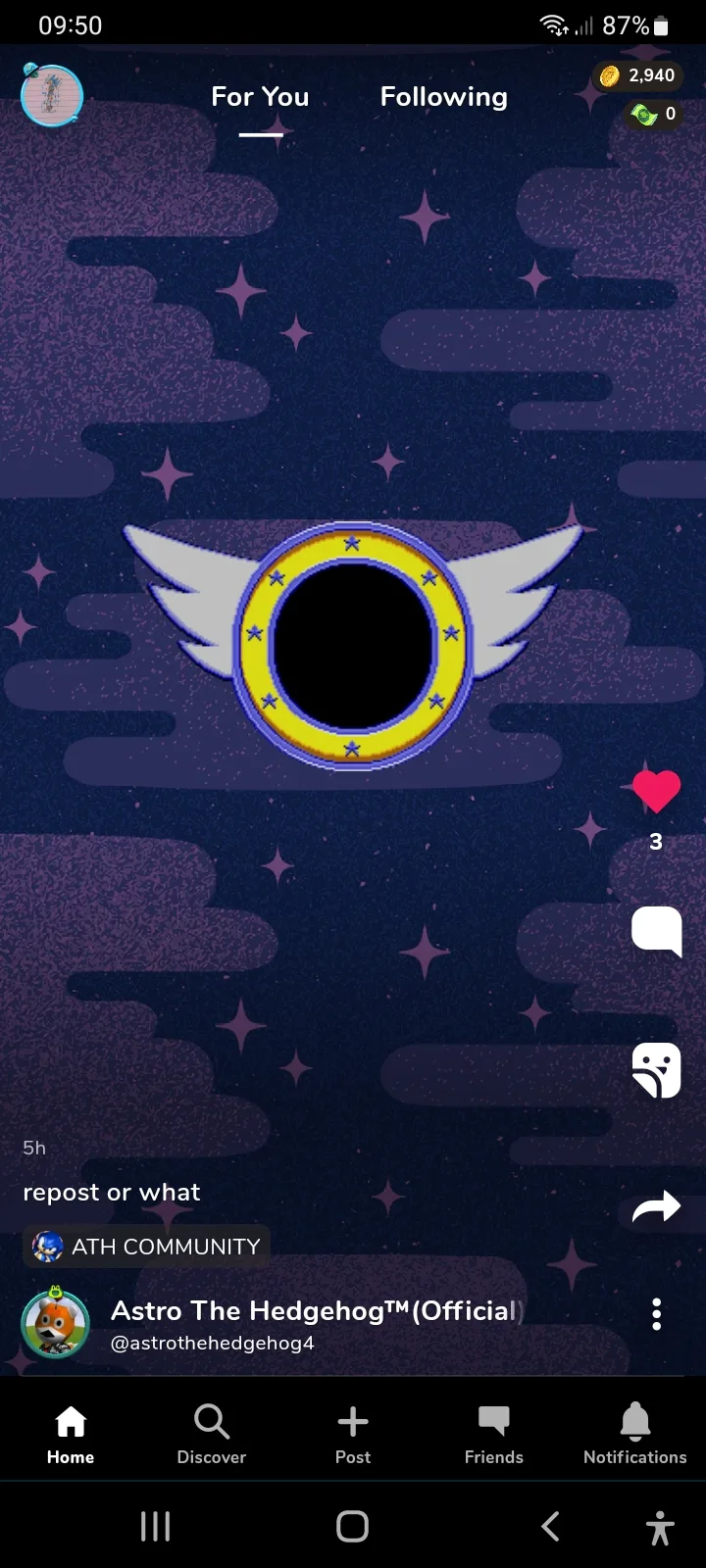706x1568 pixels.
Task: Open the comments bubble
Action: point(656,931)
